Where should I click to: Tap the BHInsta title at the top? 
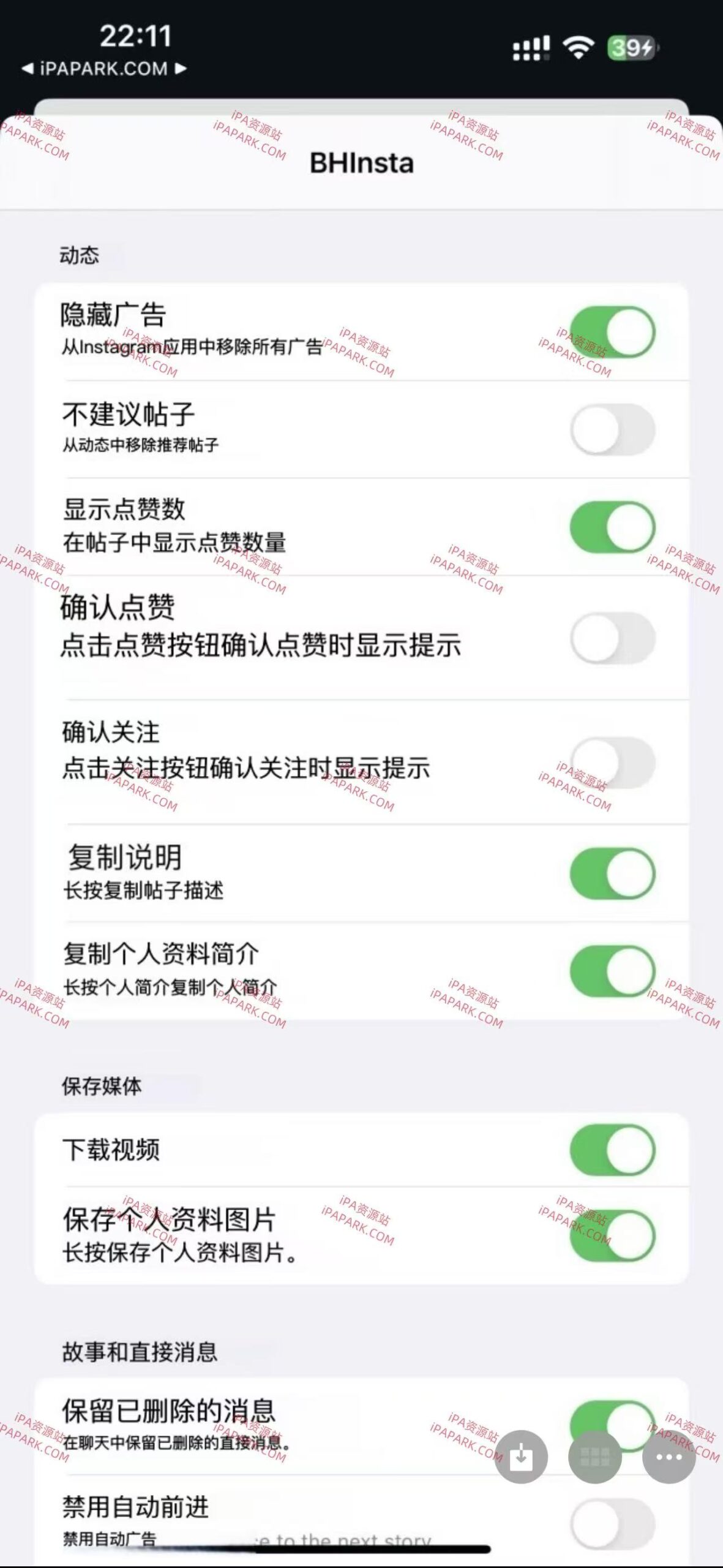pos(361,162)
